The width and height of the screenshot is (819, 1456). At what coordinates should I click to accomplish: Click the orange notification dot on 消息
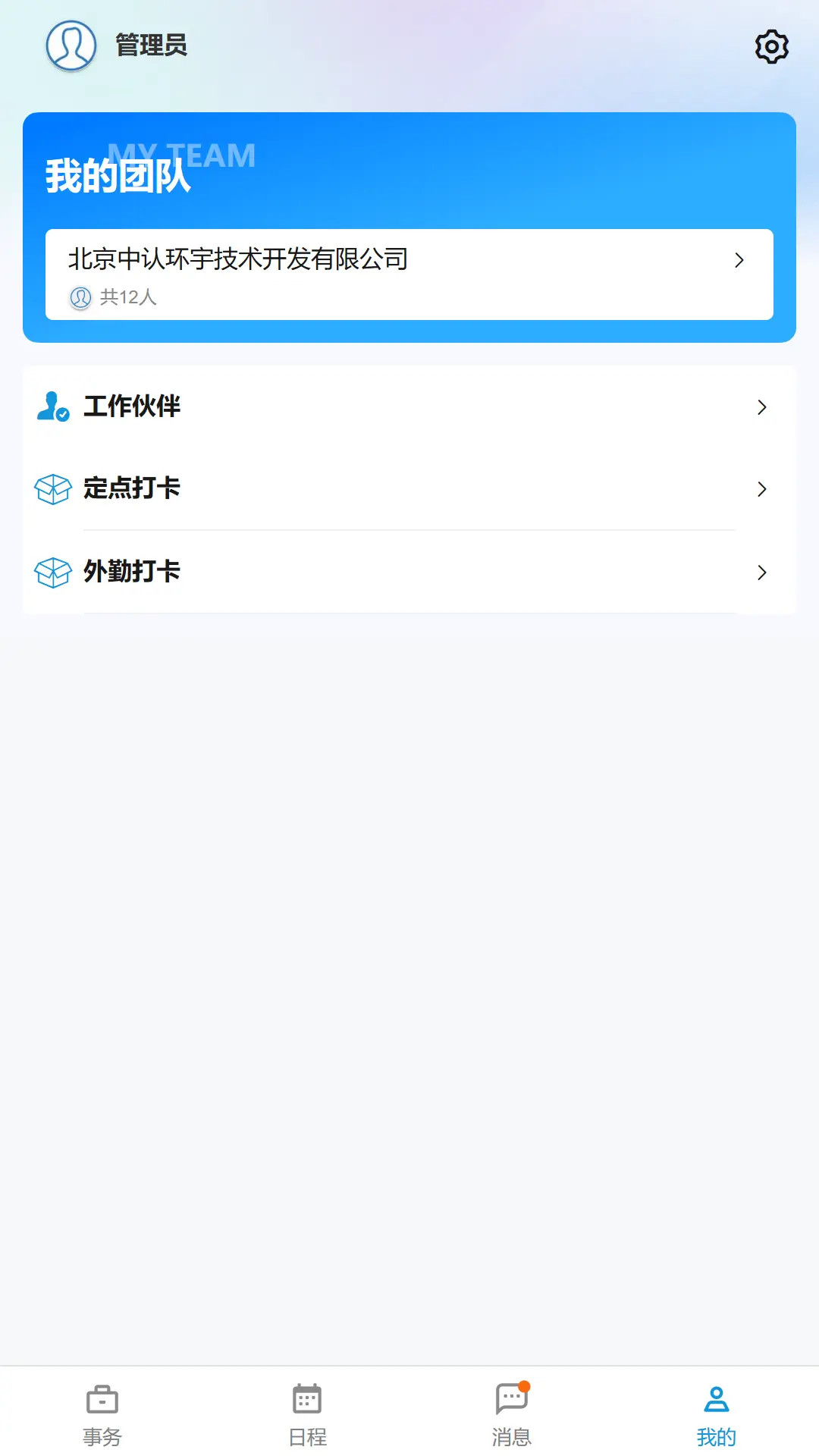pos(525,1385)
